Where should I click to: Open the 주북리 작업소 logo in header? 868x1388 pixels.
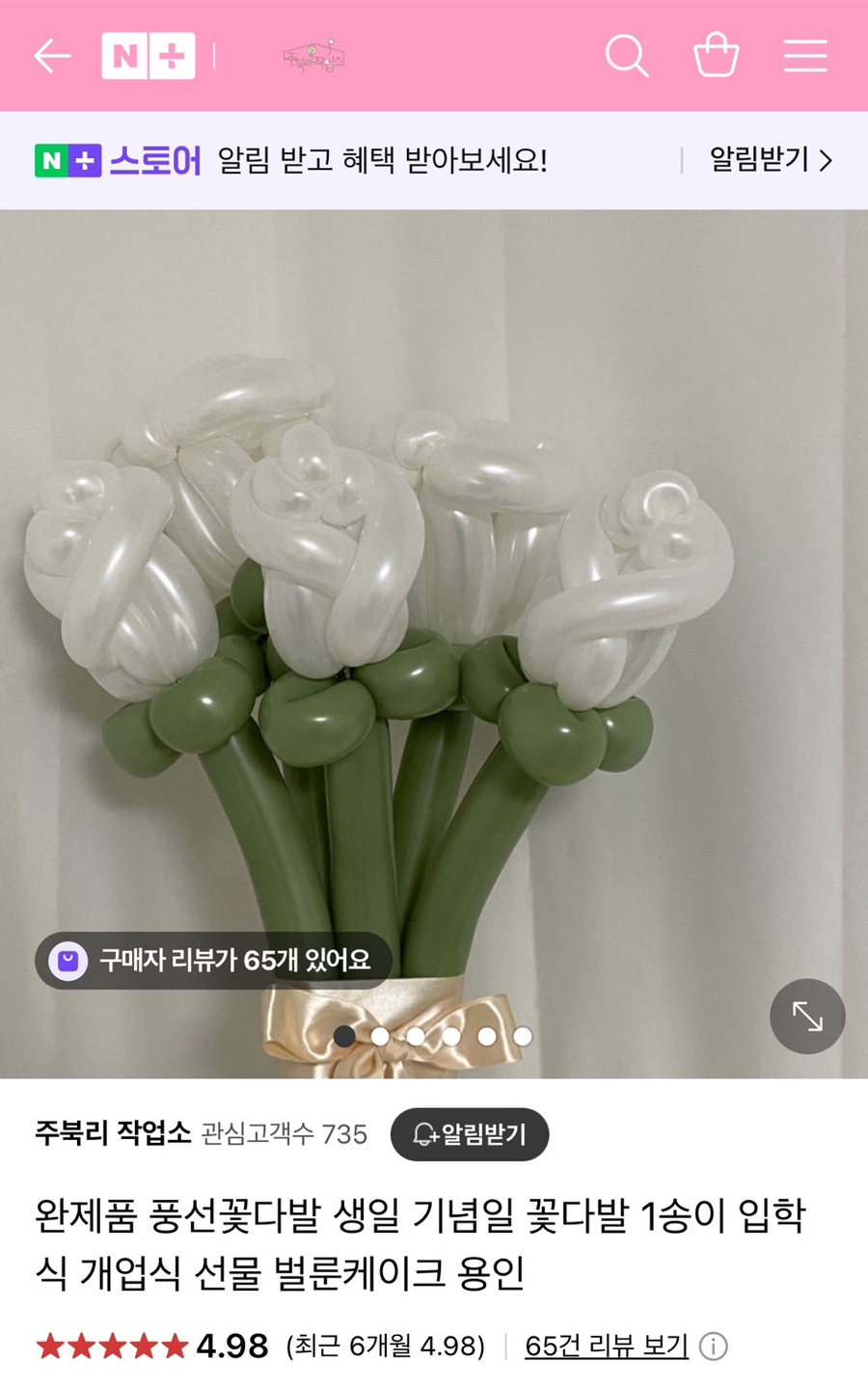pos(314,57)
